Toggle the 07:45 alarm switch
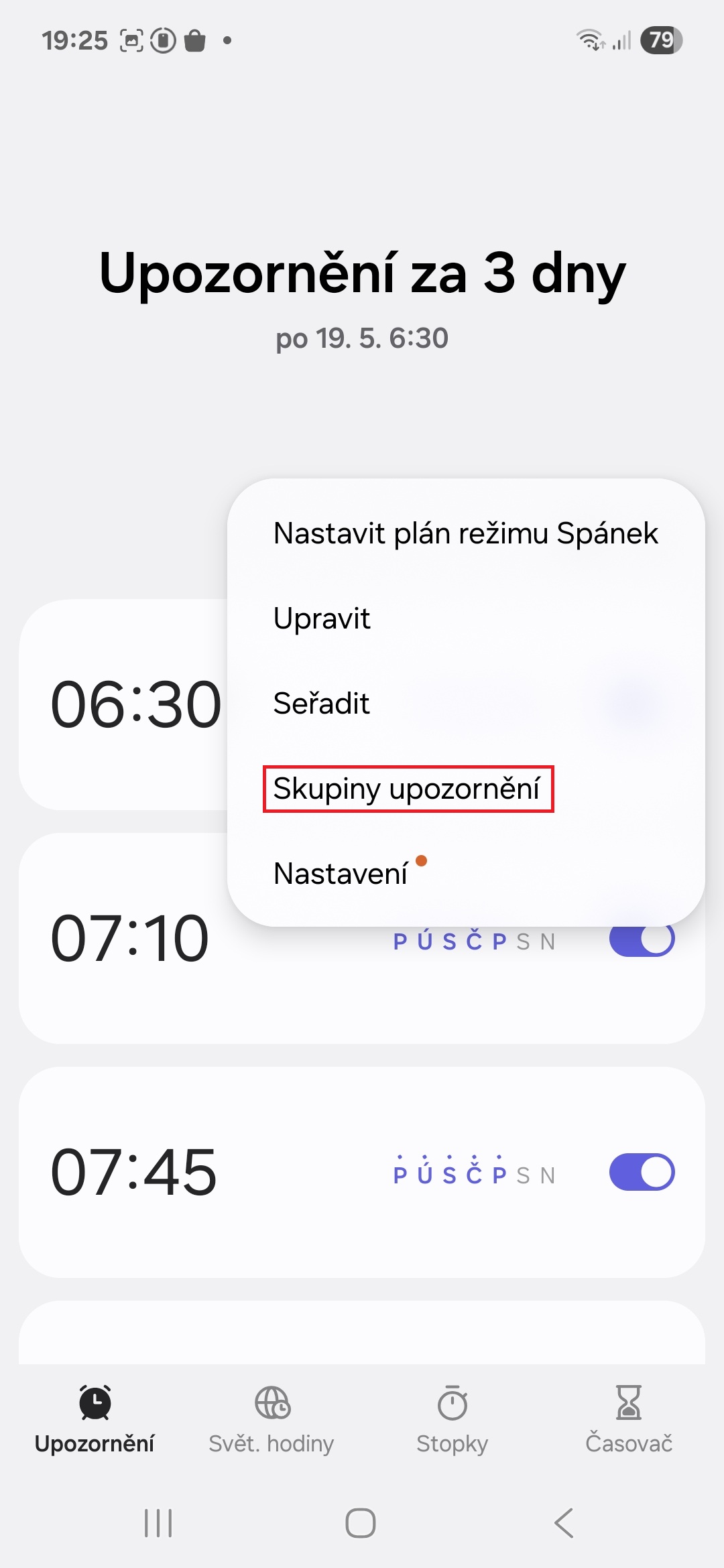 (642, 1172)
